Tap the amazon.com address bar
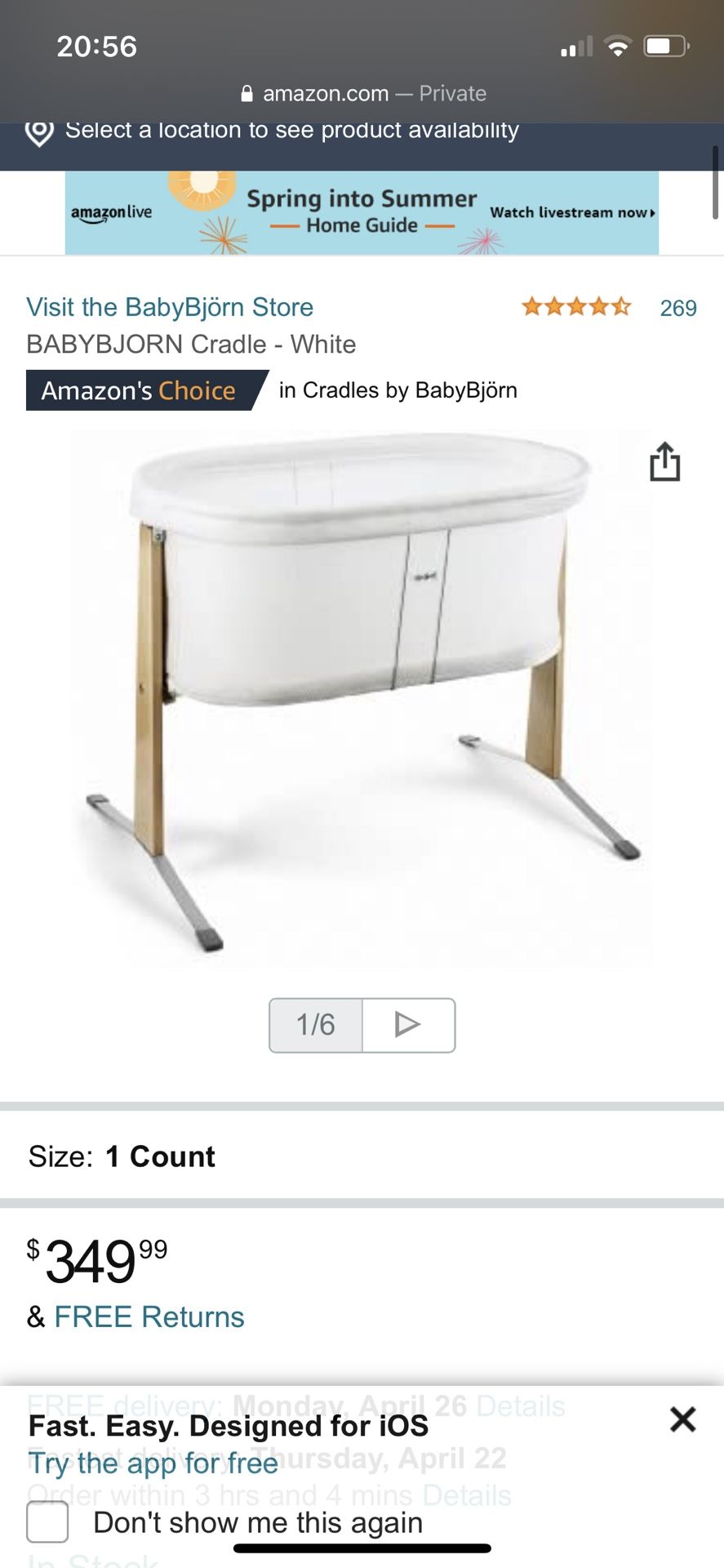 (x=362, y=94)
